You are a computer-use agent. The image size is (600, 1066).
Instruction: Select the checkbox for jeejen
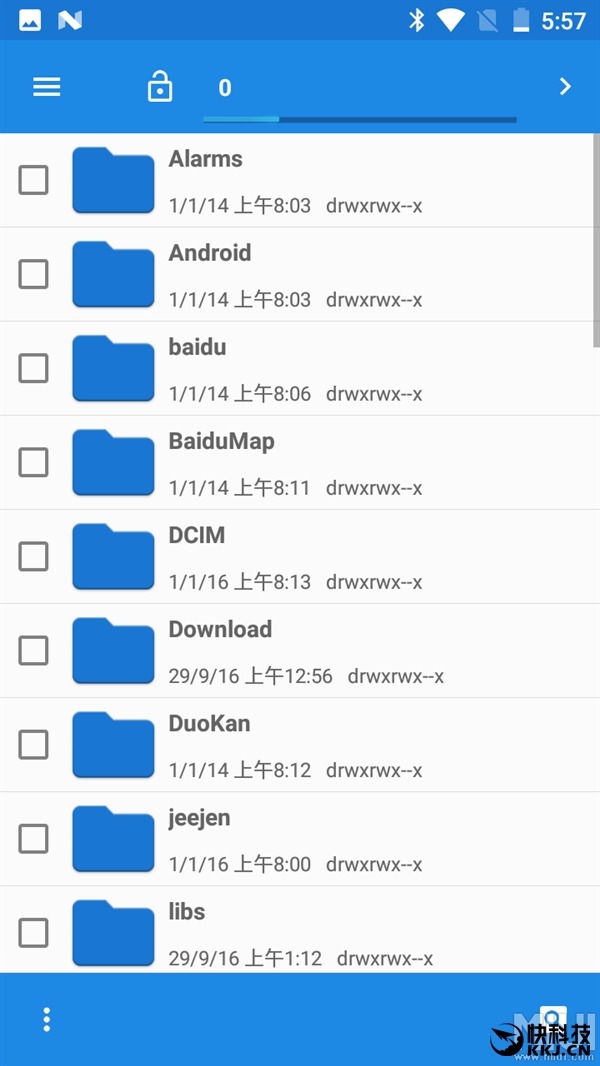[x=34, y=838]
